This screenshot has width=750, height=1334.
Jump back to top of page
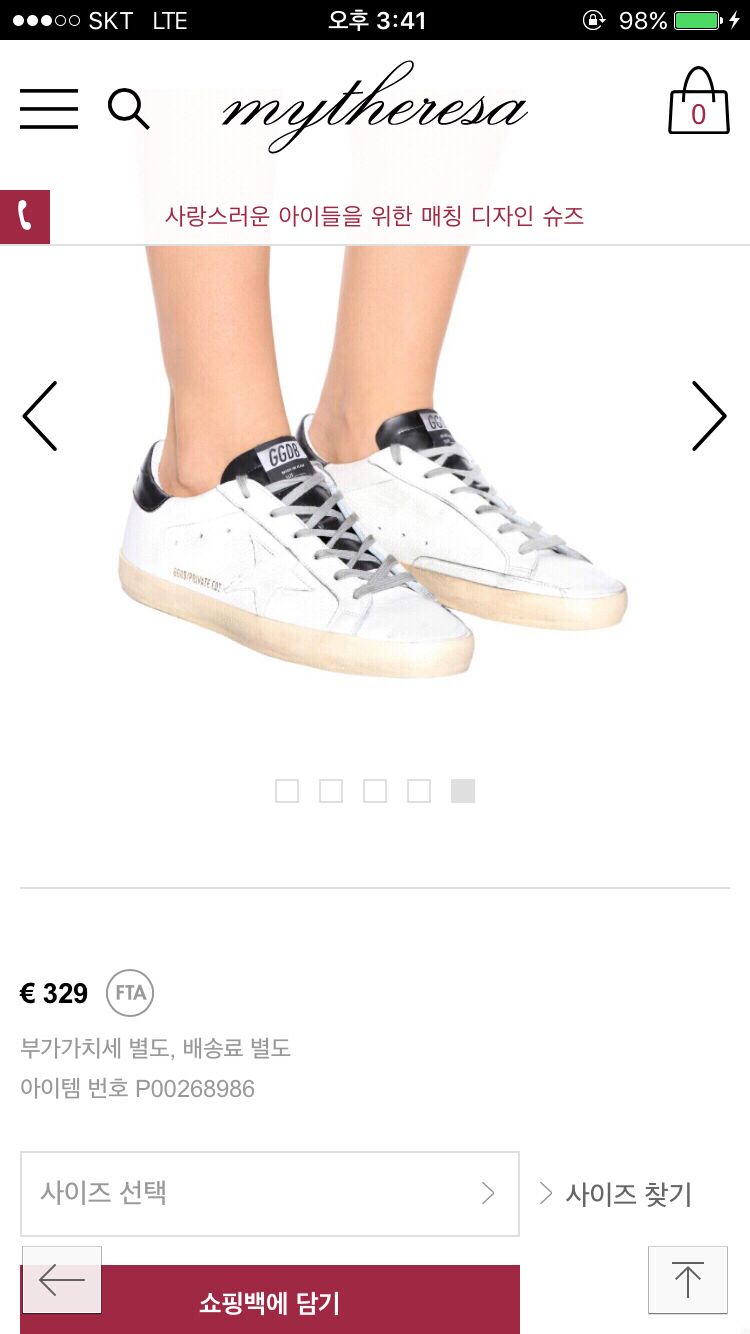tap(687, 1279)
